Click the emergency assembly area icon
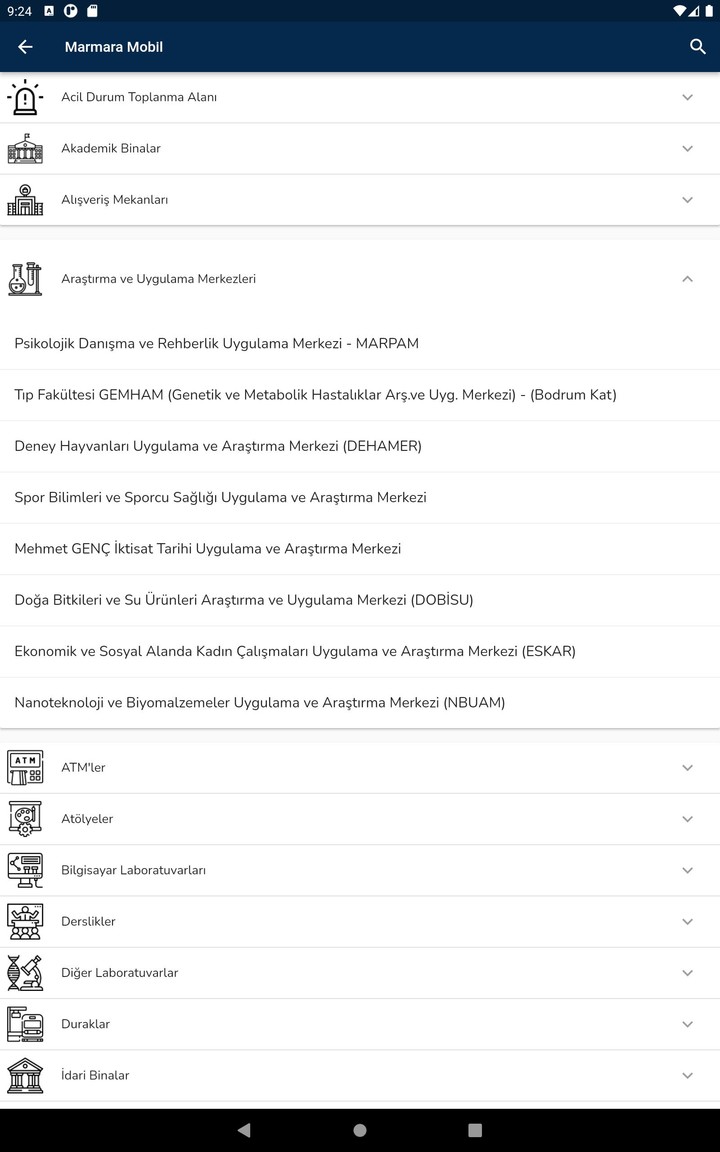Screen dimensions: 720x1152 [25, 97]
